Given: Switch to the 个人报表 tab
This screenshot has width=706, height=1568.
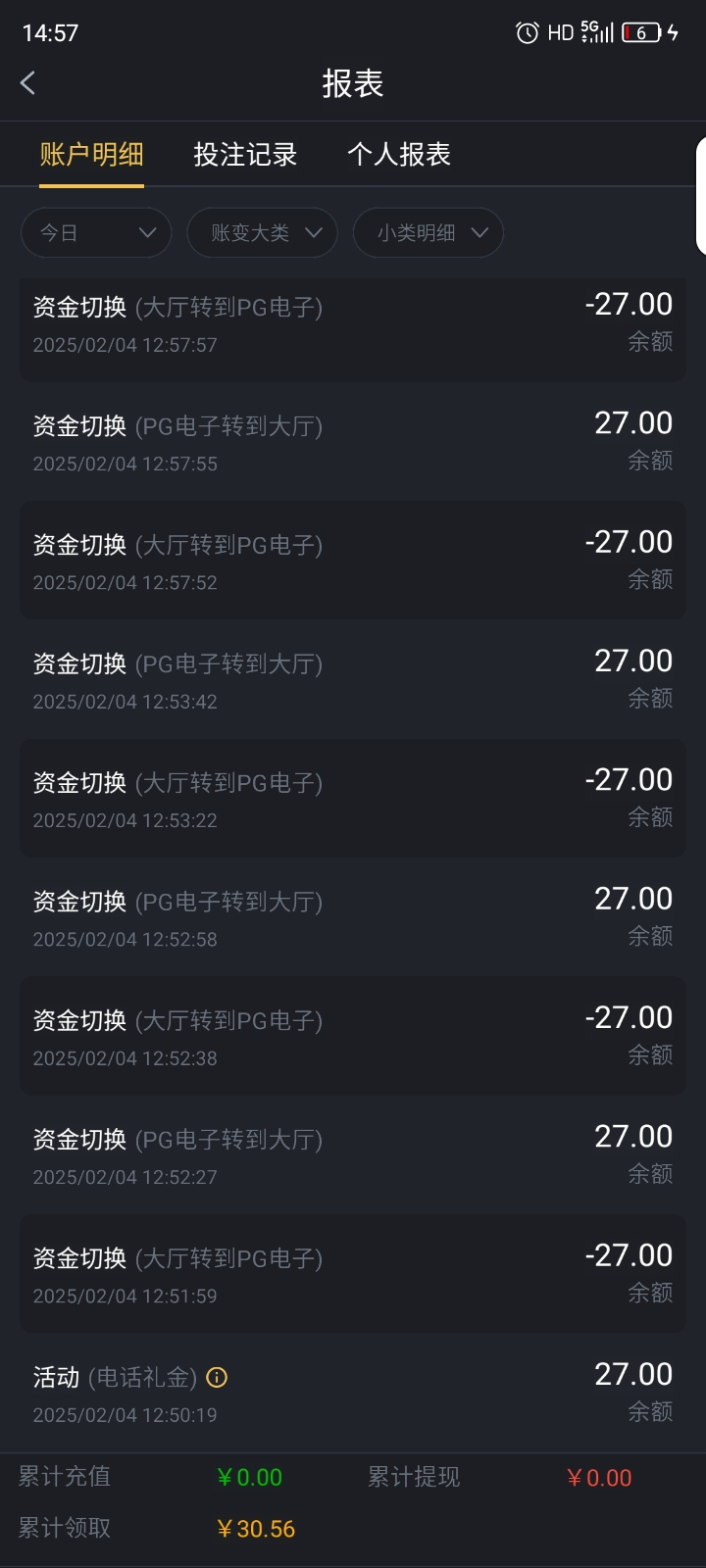Looking at the screenshot, I should tap(399, 155).
